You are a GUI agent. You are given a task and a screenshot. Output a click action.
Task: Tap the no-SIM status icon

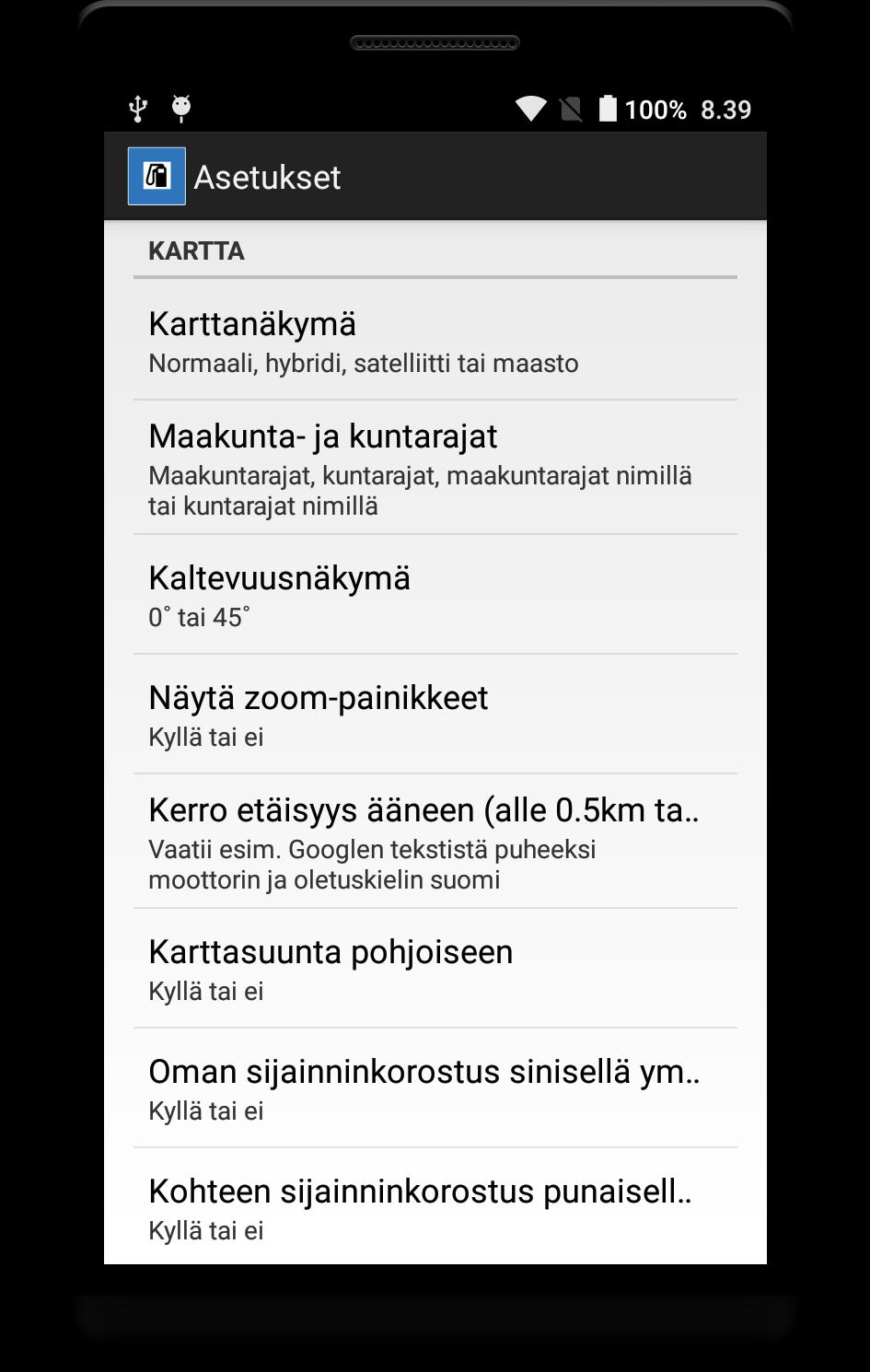click(569, 109)
